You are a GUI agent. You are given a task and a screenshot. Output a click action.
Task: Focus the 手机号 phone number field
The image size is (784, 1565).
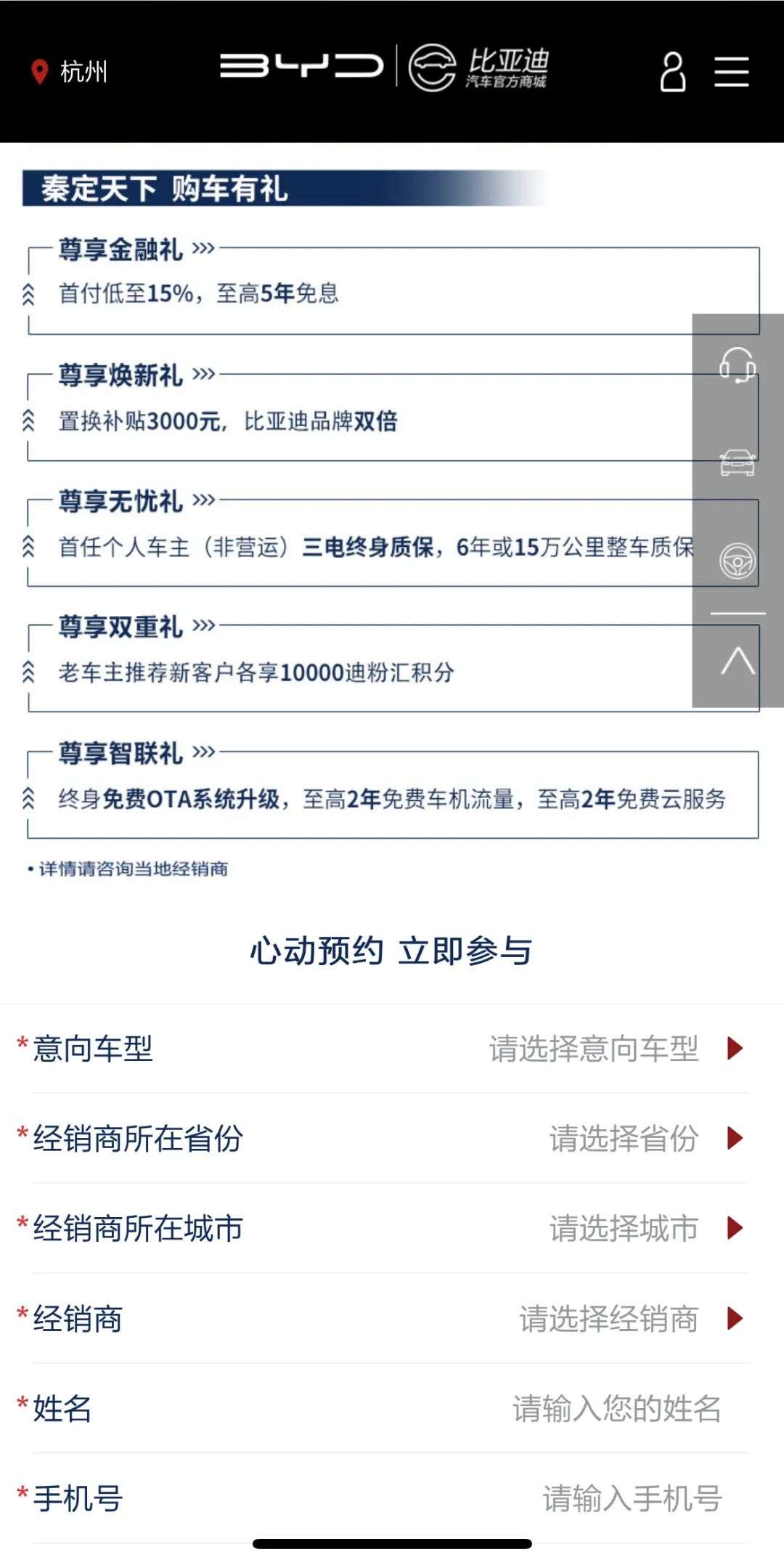(x=632, y=1498)
